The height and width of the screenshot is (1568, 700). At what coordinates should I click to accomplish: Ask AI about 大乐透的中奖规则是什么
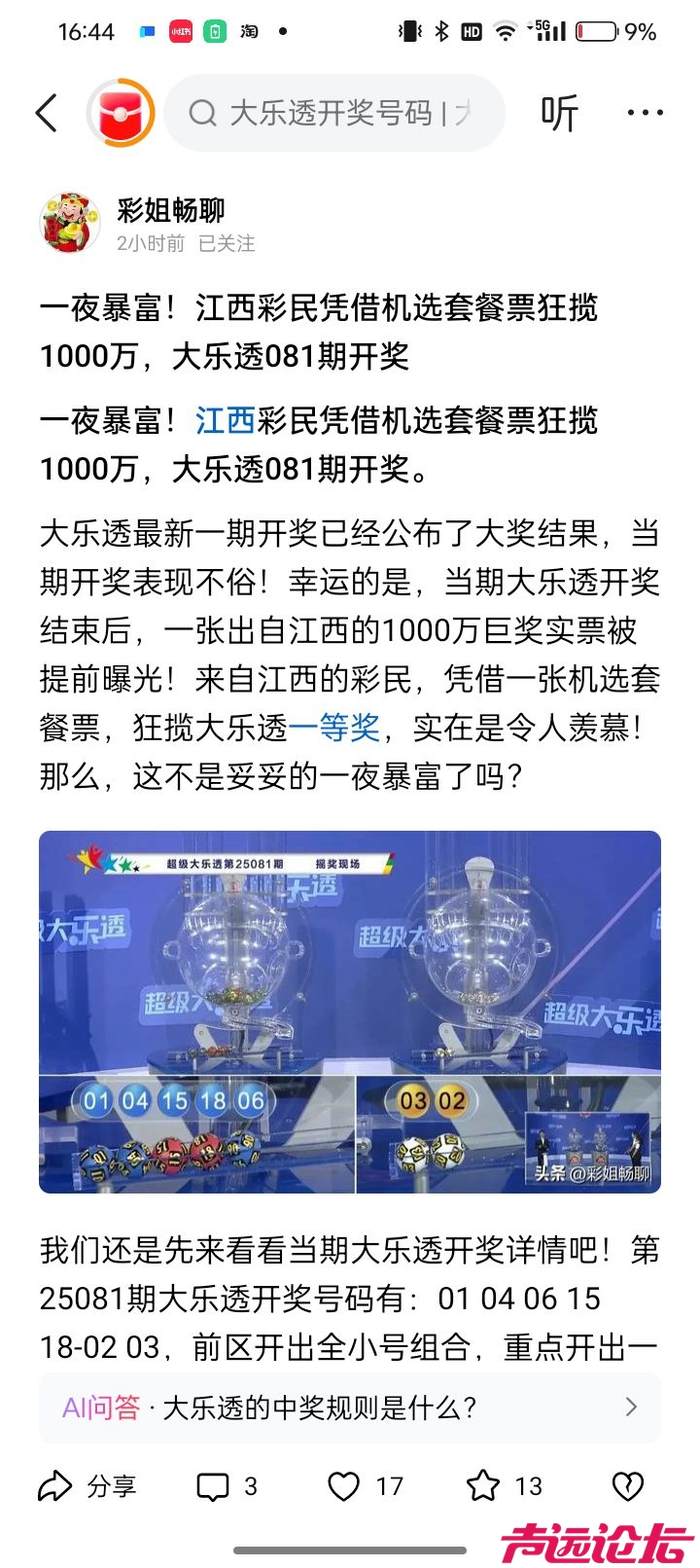click(x=350, y=1407)
